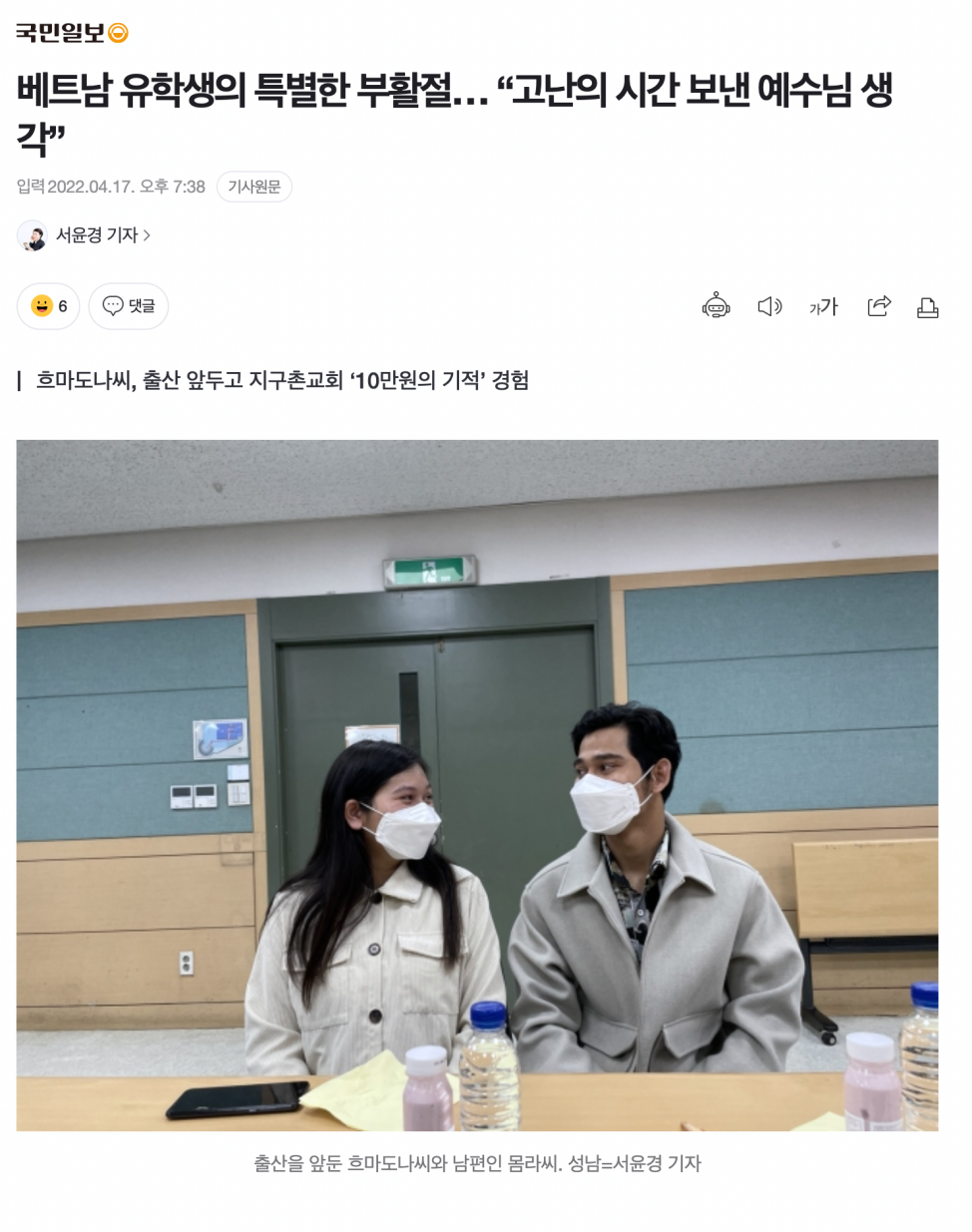Open the article photo of the couple
Viewport: 972px width, 1232px height.
tap(477, 784)
